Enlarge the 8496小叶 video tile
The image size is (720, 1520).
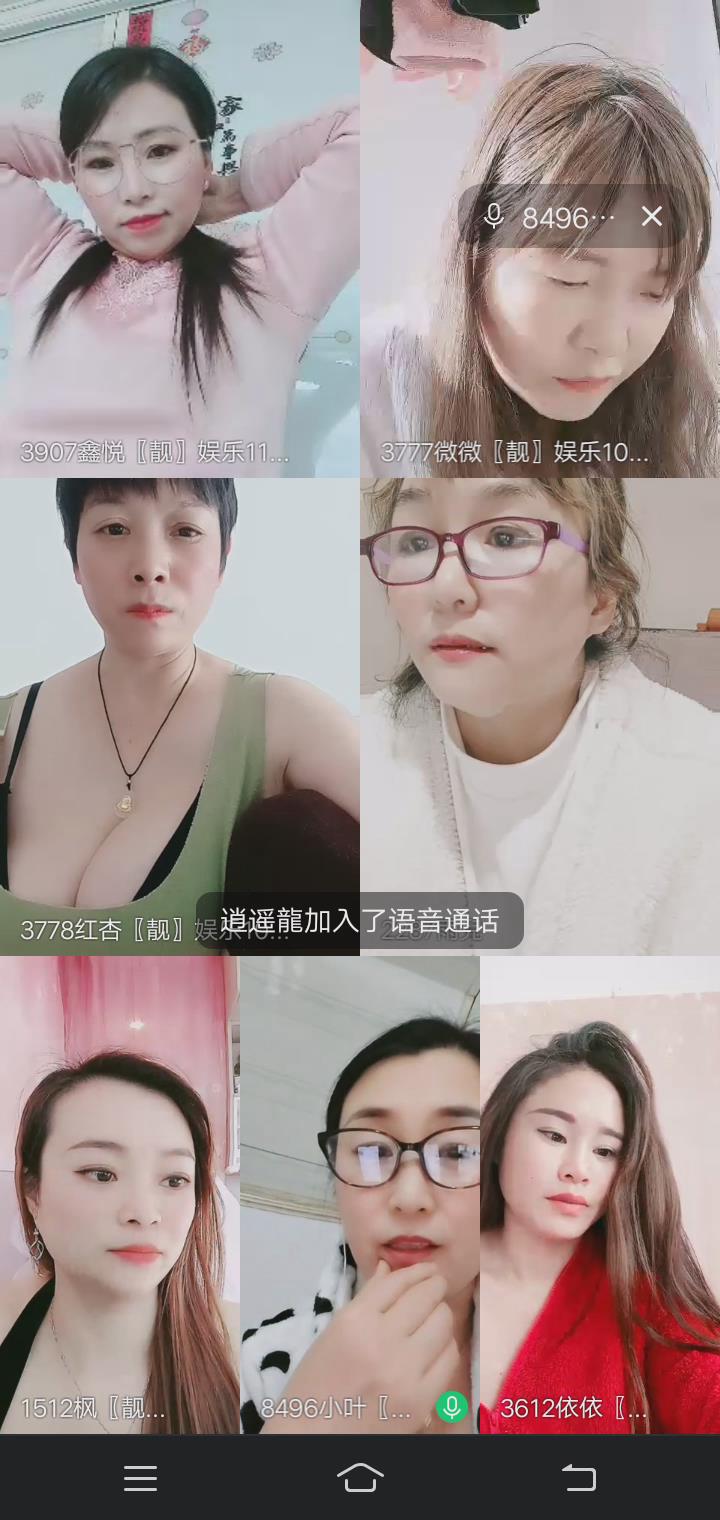pyautogui.click(x=360, y=1195)
